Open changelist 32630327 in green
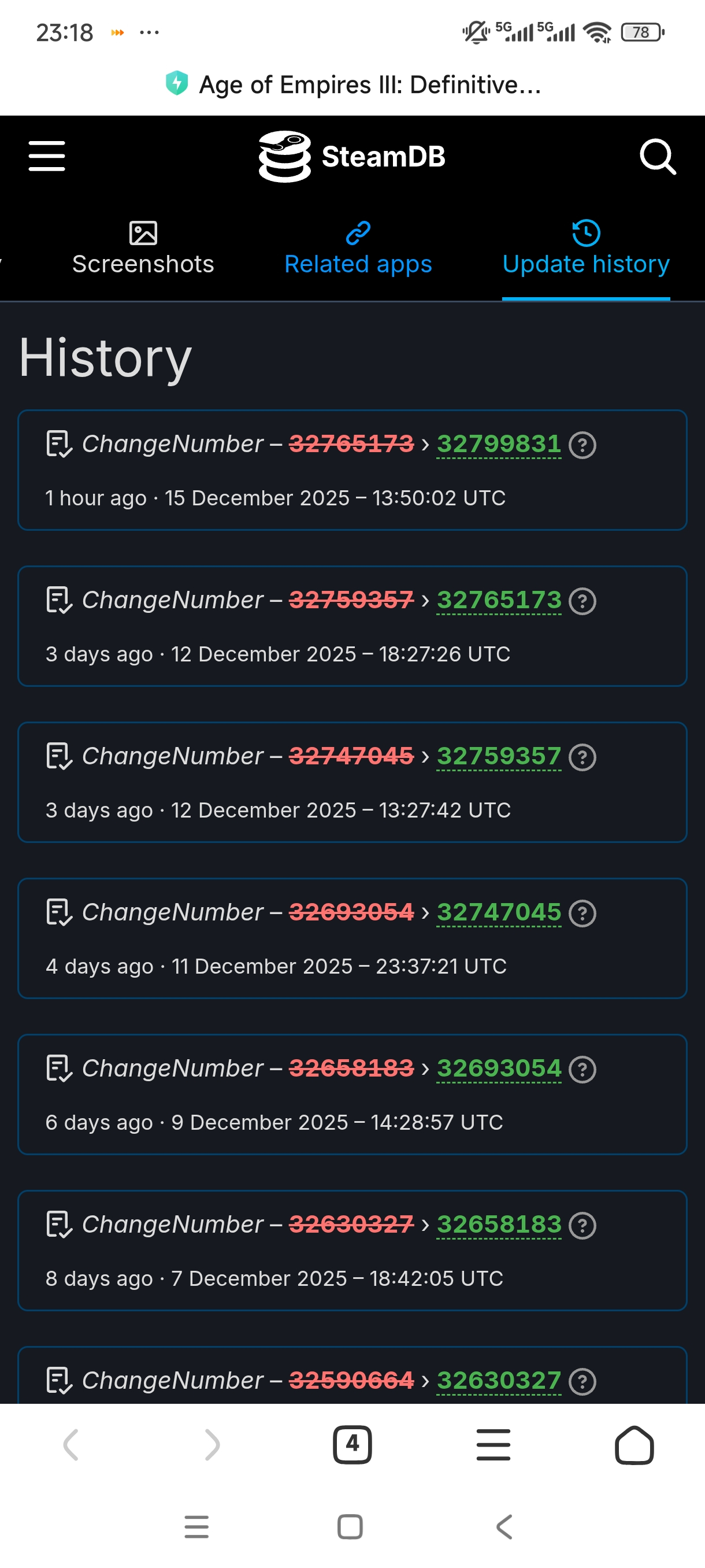Viewport: 705px width, 1568px height. [x=499, y=1381]
